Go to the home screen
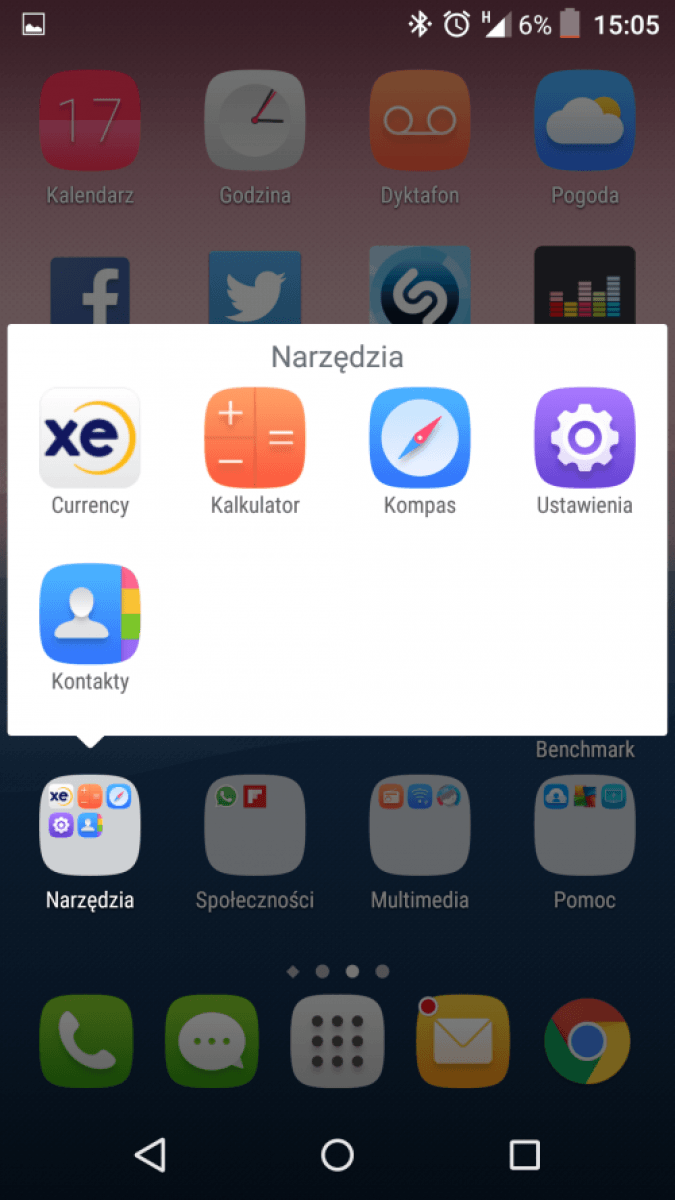Viewport: 675px width, 1200px height. pos(337,1155)
